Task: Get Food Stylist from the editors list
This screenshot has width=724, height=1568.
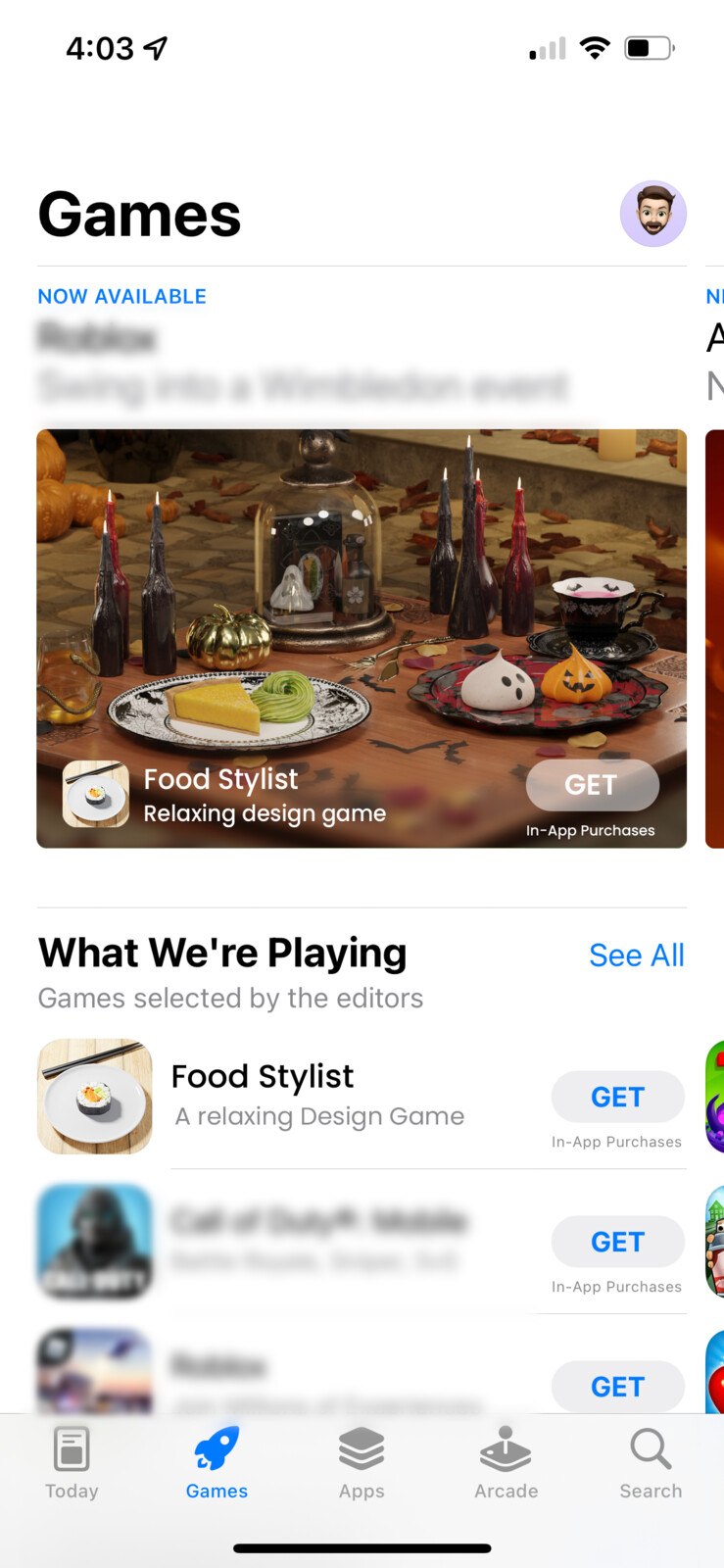Action: pyautogui.click(x=617, y=1097)
